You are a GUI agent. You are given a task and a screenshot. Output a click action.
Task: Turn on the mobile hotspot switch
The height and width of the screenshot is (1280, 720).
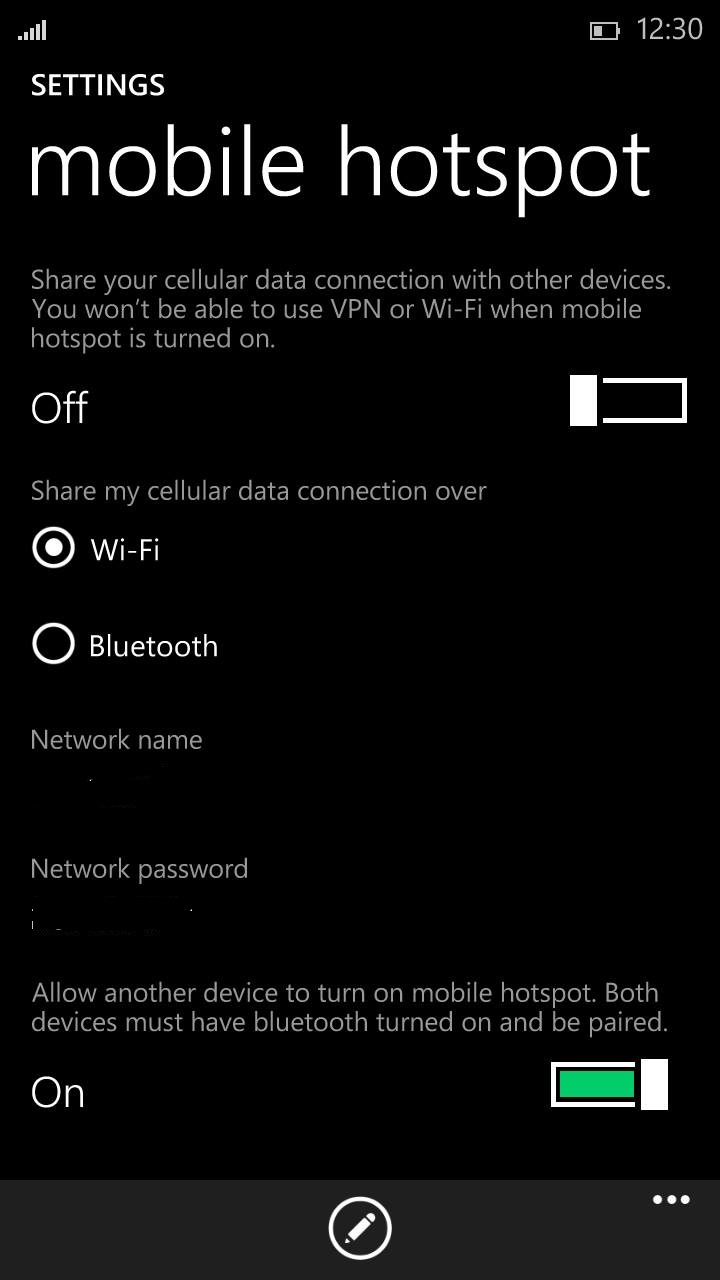tap(628, 401)
